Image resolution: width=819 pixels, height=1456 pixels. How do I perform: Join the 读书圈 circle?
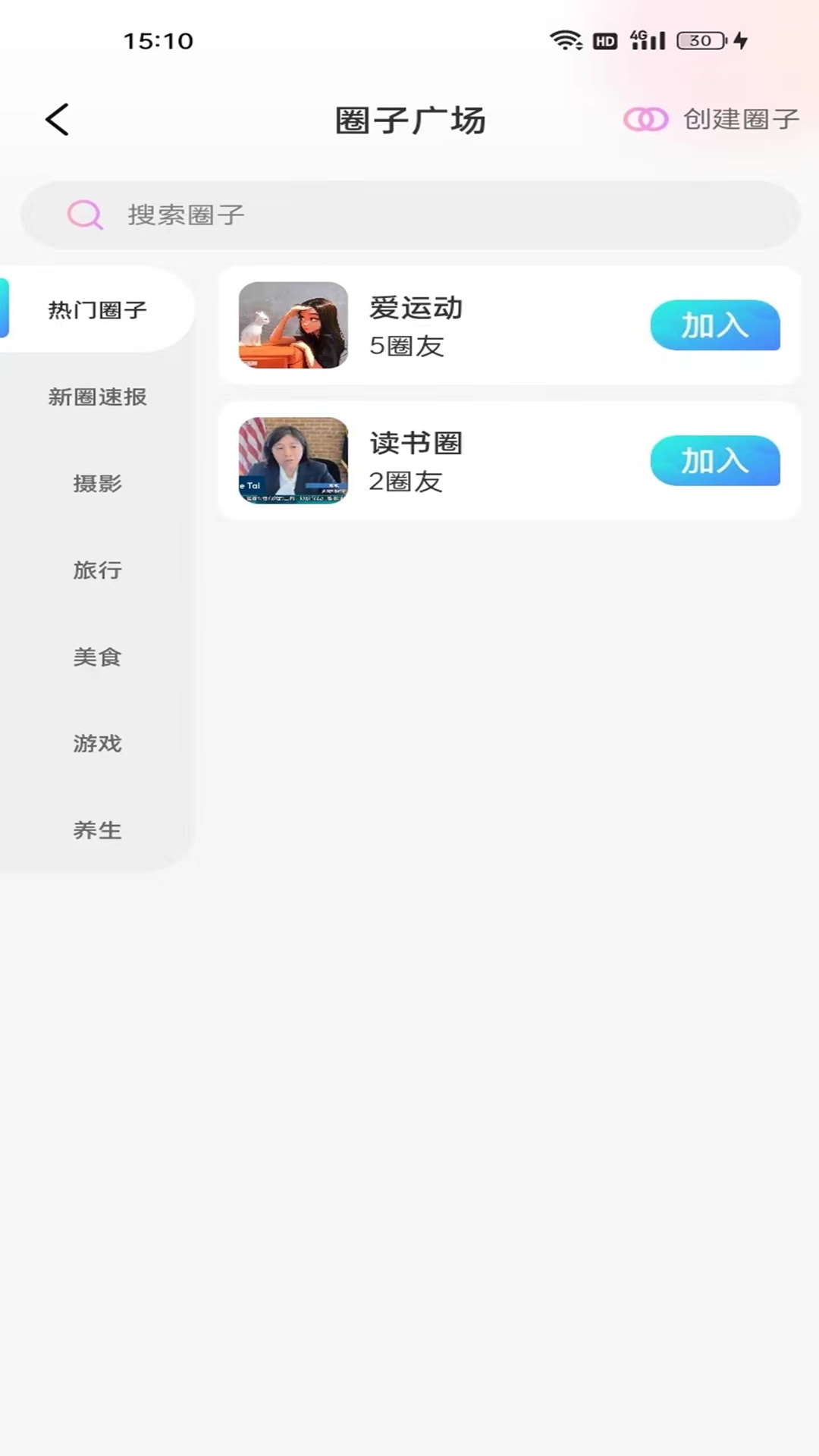(714, 460)
